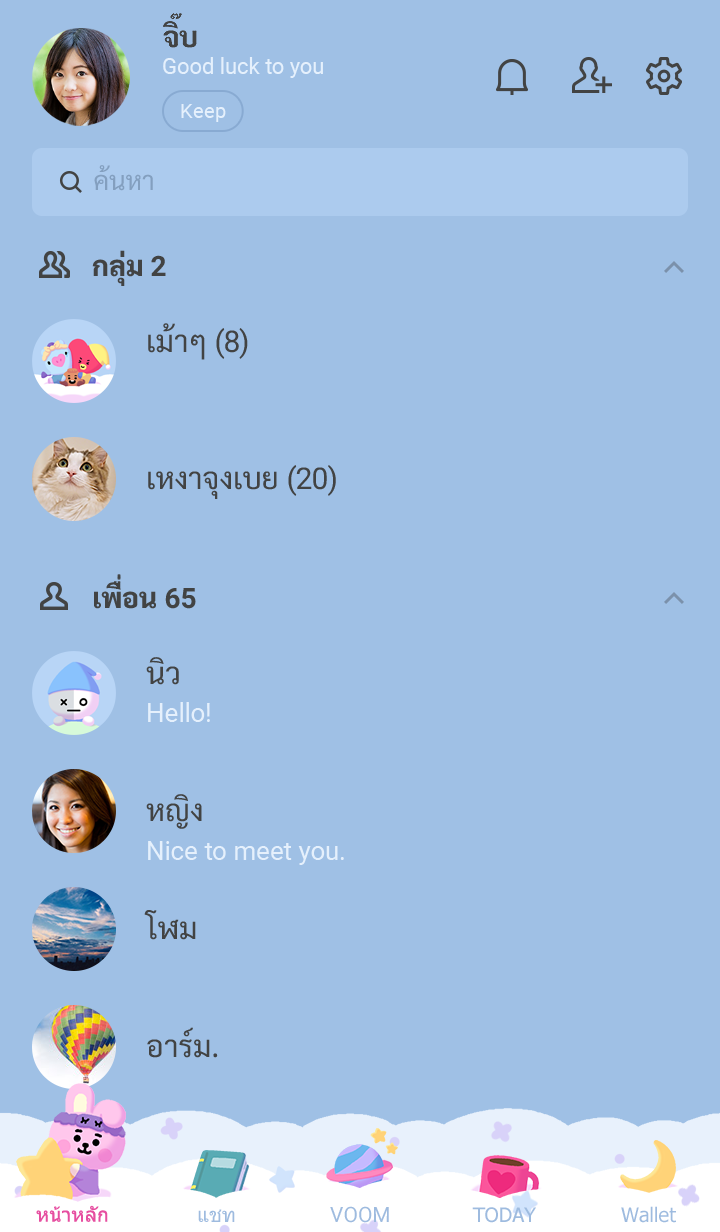The width and height of the screenshot is (720, 1232).
Task: Collapse the เพื่อน 65 friends section
Action: 674,599
